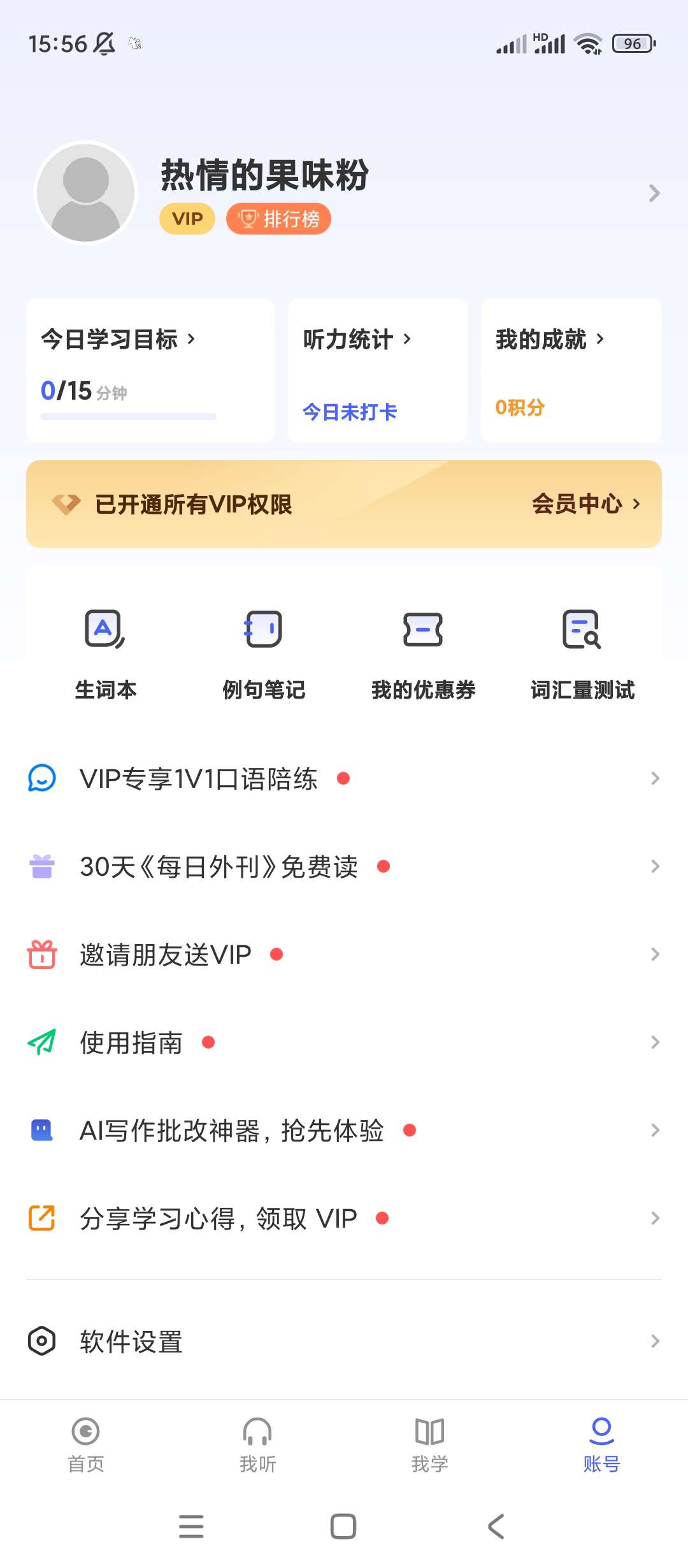
Task: Open 30天《每日外刊》免费读 row
Action: 344,866
